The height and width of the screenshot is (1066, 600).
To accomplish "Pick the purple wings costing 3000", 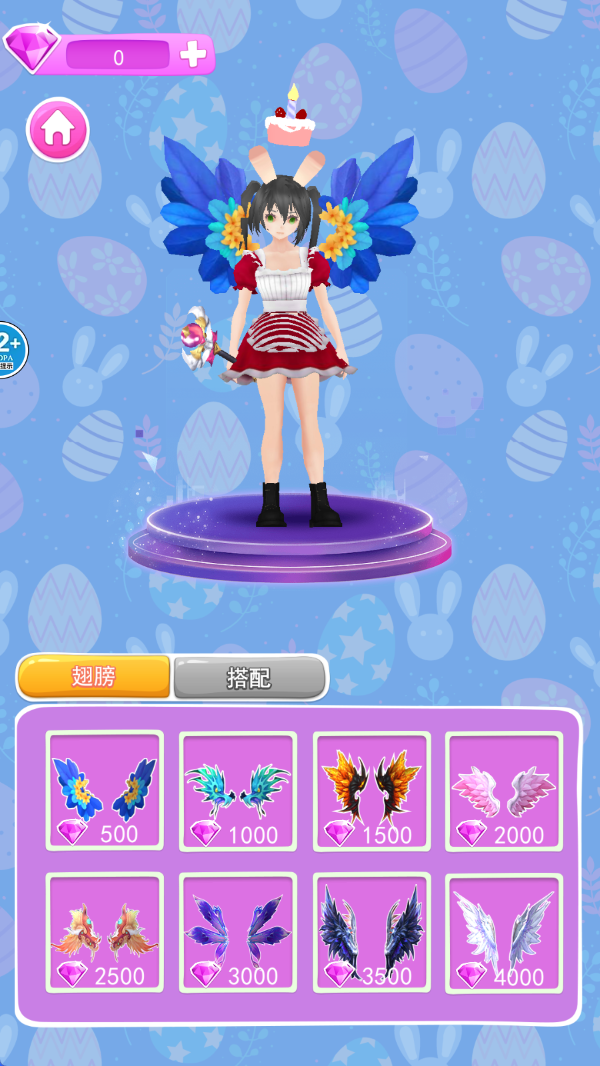I will tap(238, 932).
